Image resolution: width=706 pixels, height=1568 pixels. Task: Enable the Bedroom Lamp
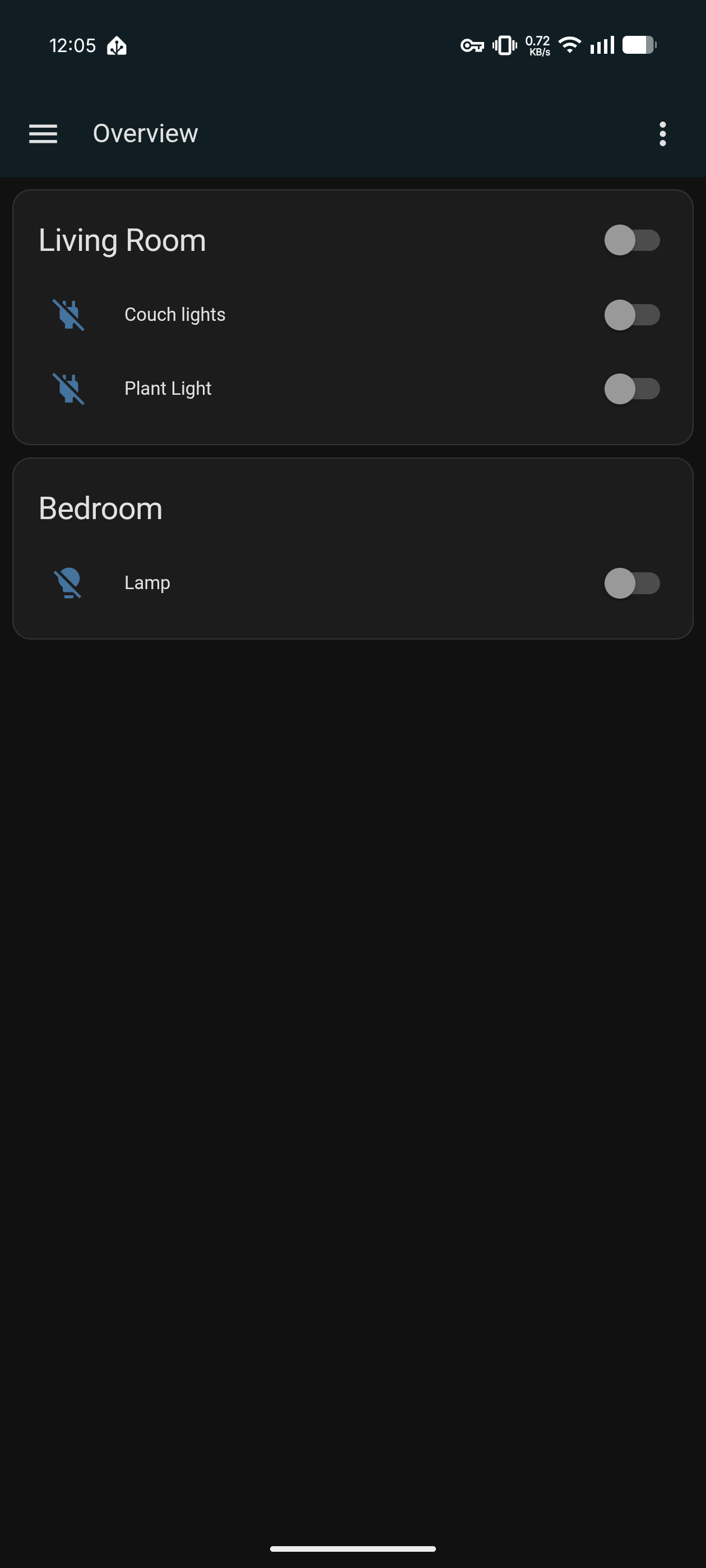[631, 583]
